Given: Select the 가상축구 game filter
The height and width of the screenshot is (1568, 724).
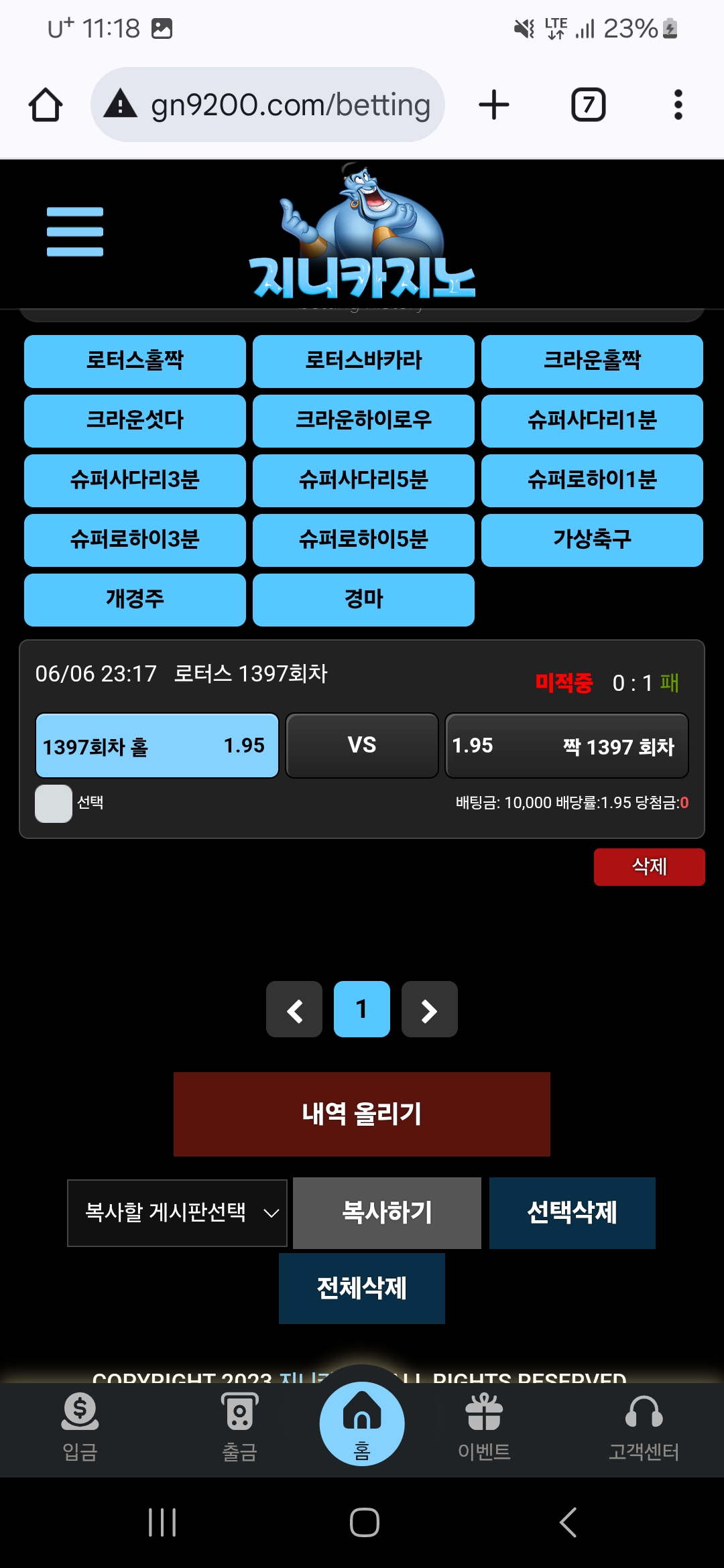Looking at the screenshot, I should click(592, 540).
